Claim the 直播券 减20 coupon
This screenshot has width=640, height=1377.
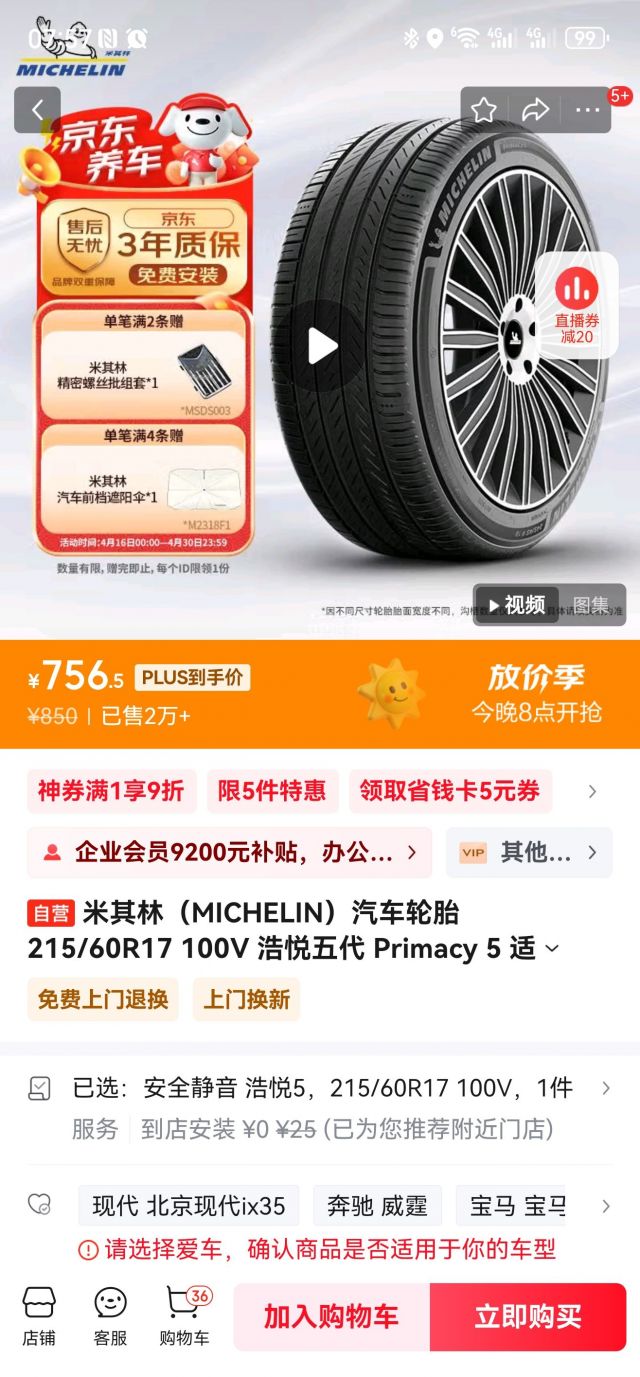(x=577, y=305)
